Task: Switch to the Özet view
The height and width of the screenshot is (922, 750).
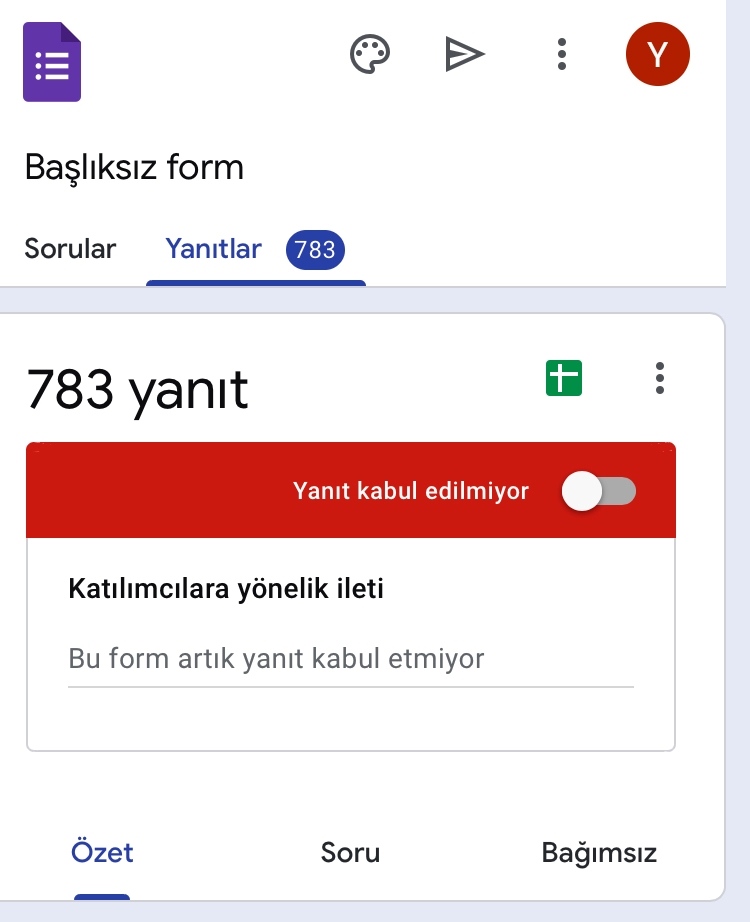Action: click(102, 853)
